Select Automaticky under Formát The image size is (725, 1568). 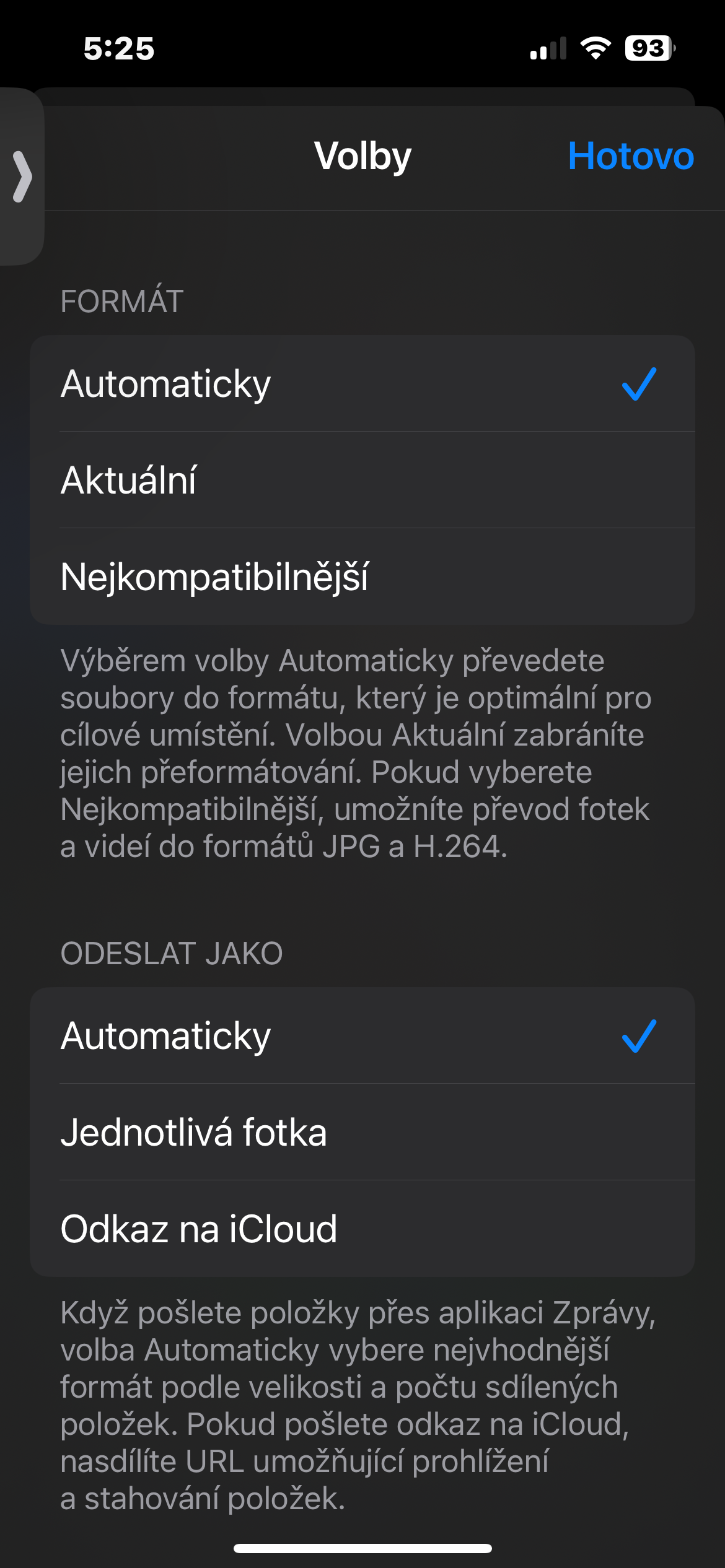click(x=362, y=384)
